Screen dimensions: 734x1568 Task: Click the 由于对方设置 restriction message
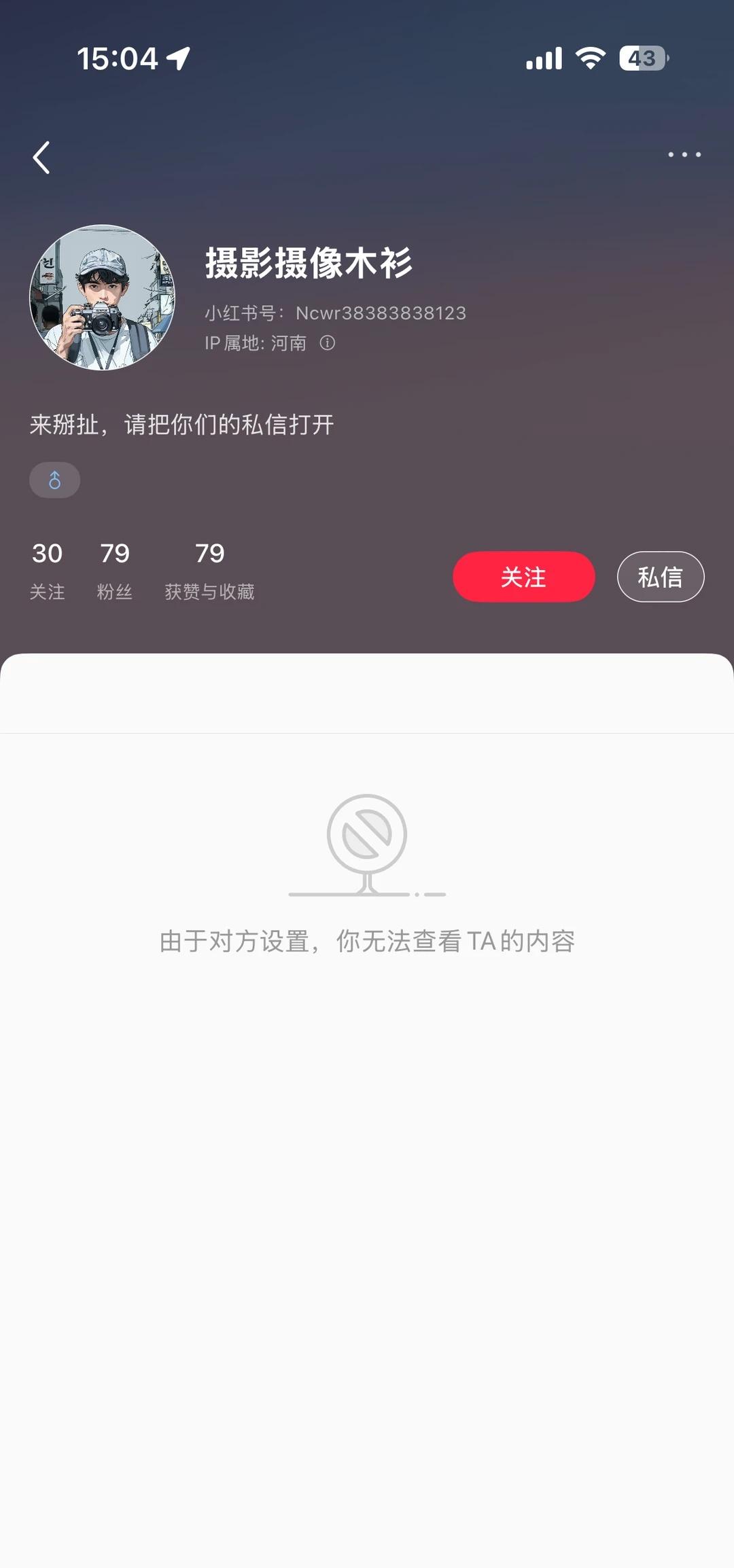[366, 942]
